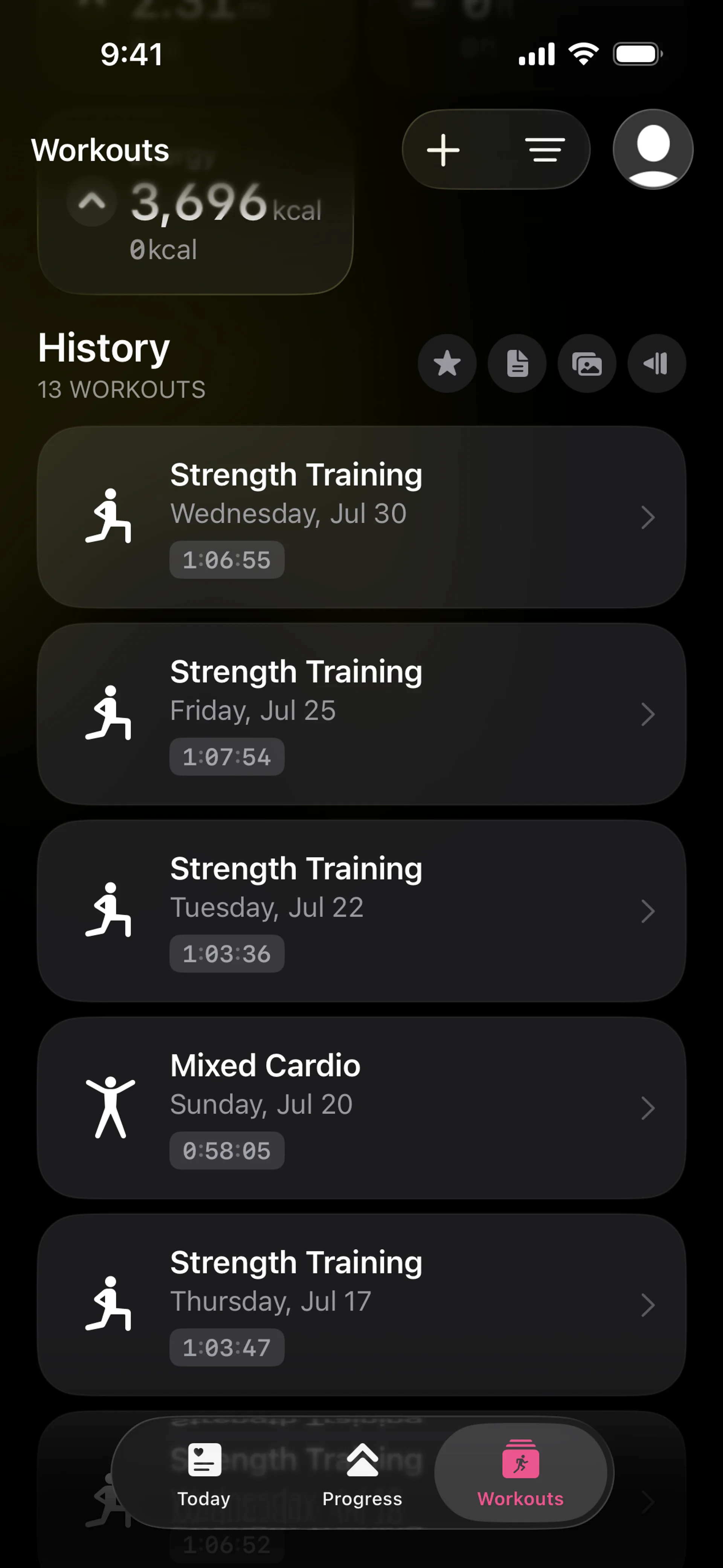The height and width of the screenshot is (1568, 723).
Task: Tap the audio filter icon in History
Action: point(657,364)
